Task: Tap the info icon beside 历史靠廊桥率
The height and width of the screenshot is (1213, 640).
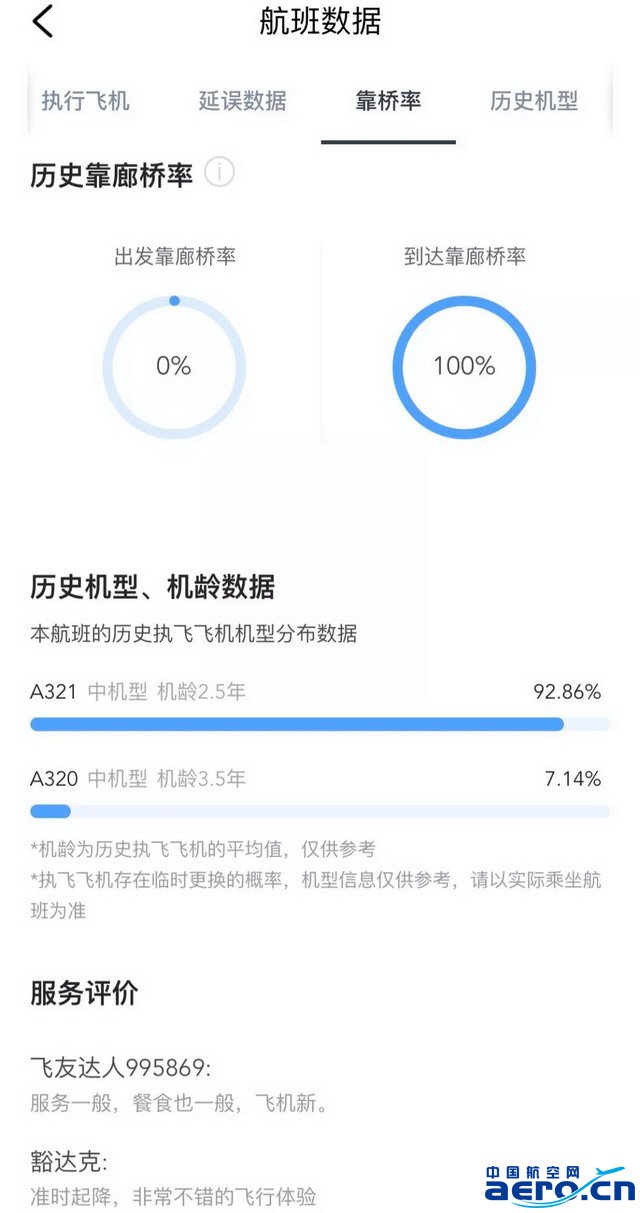Action: point(220,173)
